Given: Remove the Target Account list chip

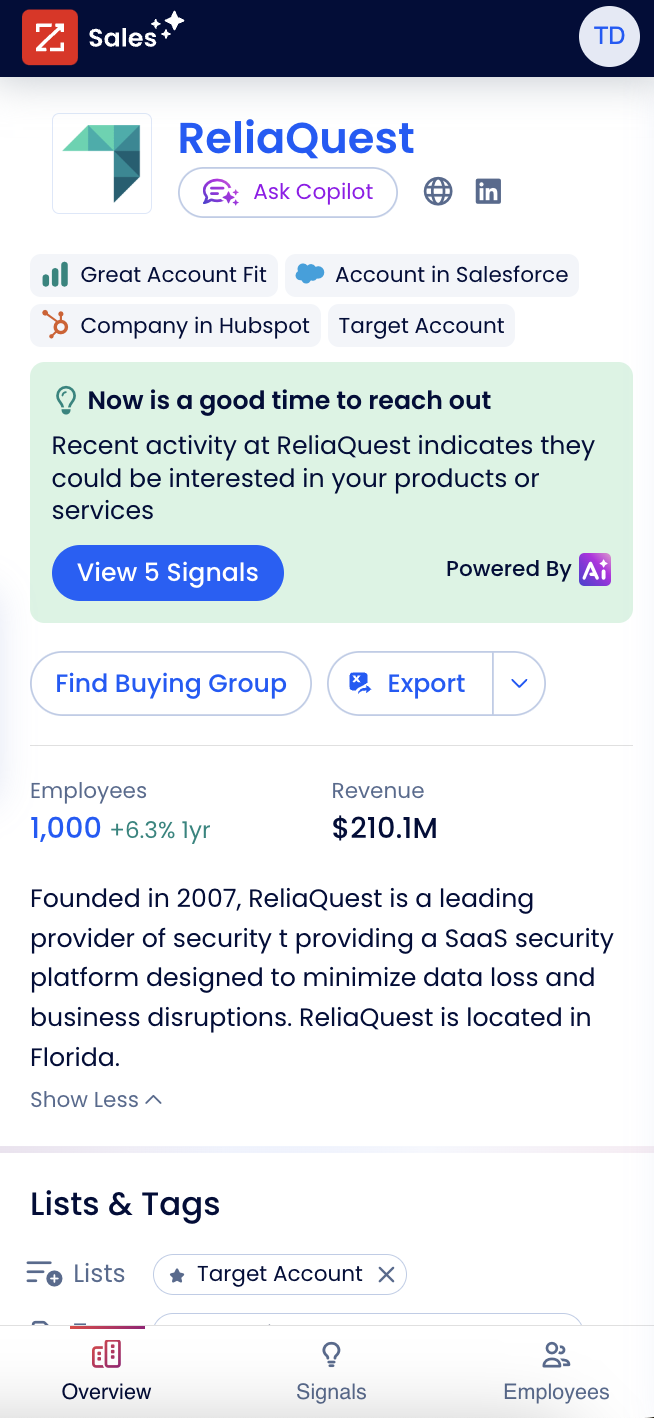Looking at the screenshot, I should click(x=386, y=1275).
